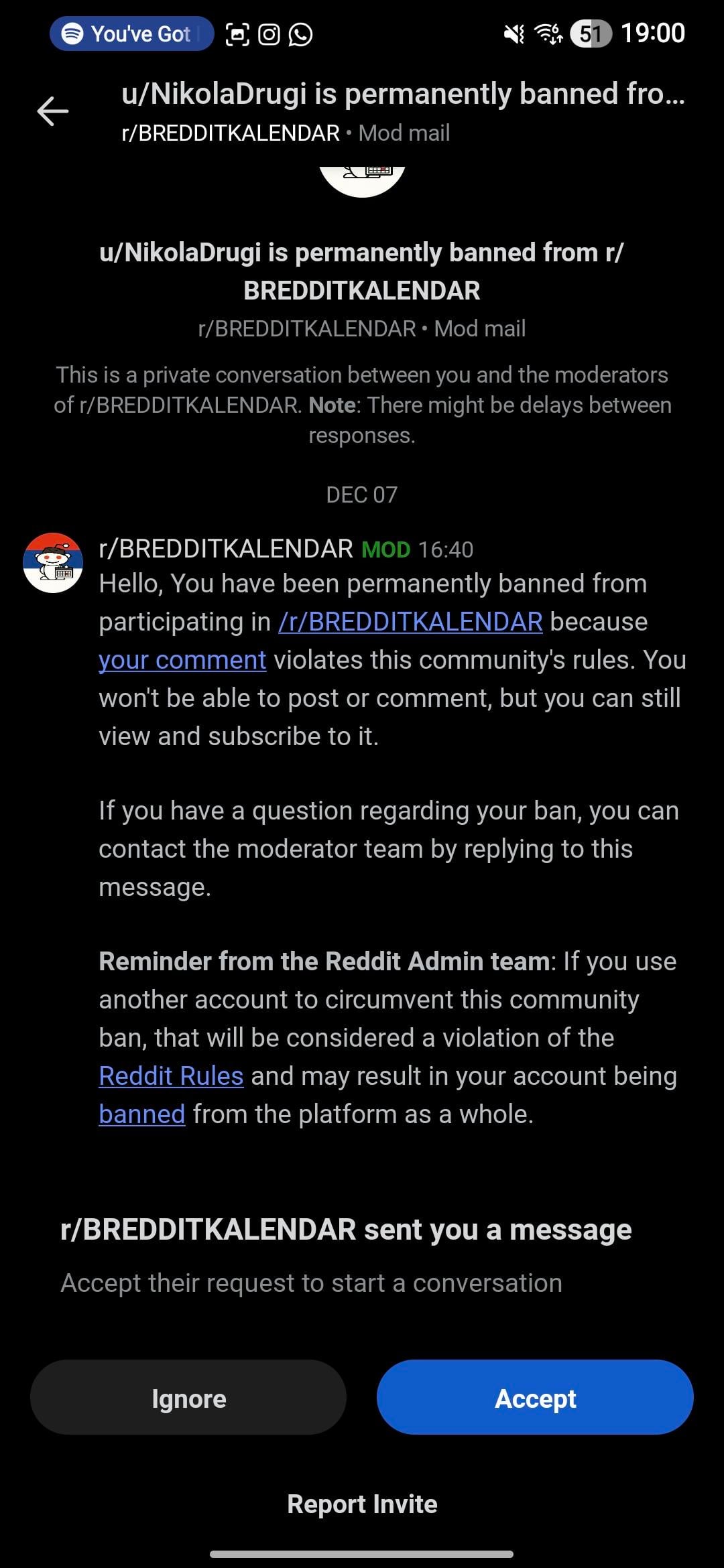Go back using the arrow icon
This screenshot has width=724, height=1568.
pyautogui.click(x=53, y=111)
